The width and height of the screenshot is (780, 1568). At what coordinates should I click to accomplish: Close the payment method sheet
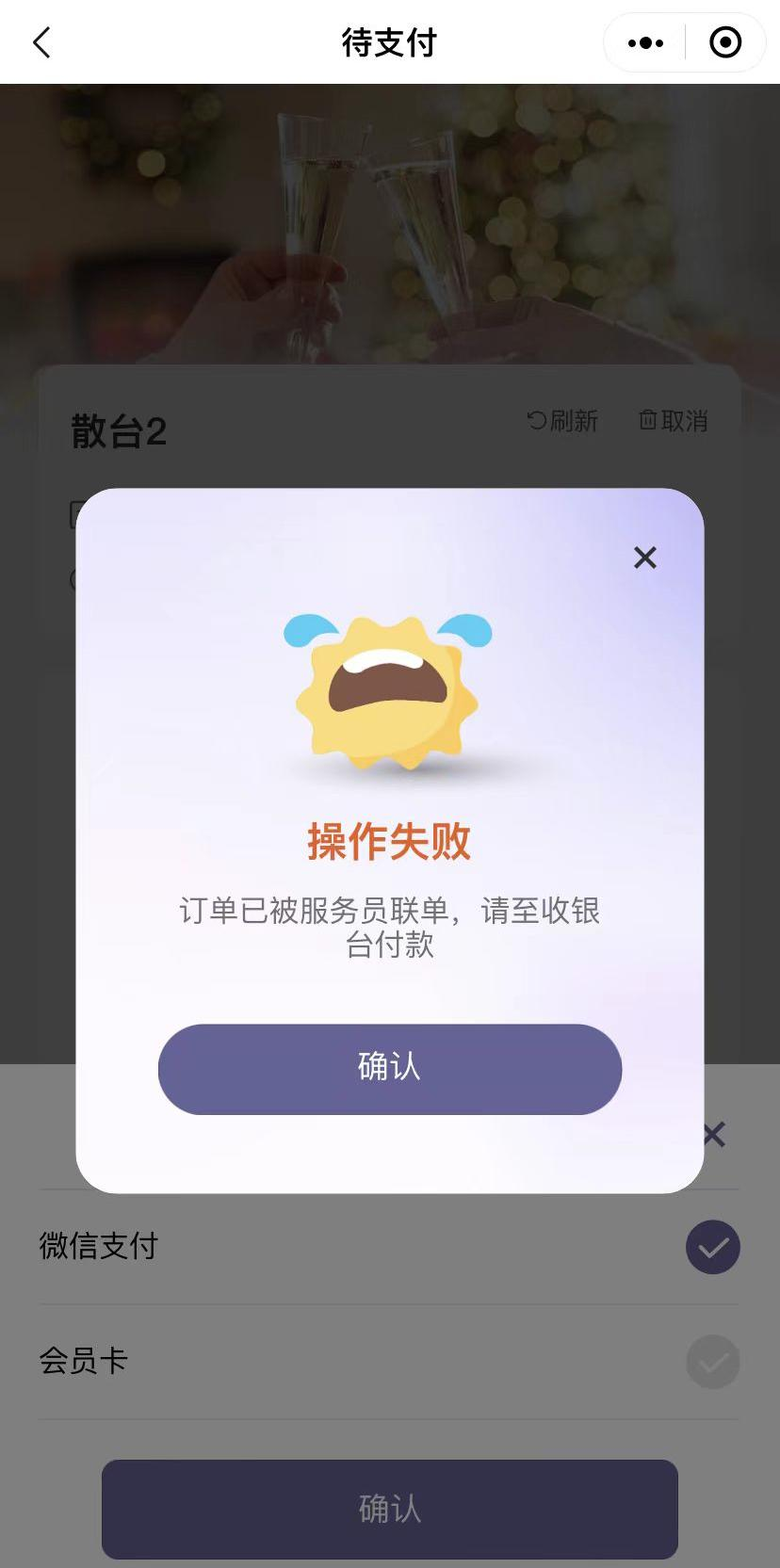tap(715, 1135)
